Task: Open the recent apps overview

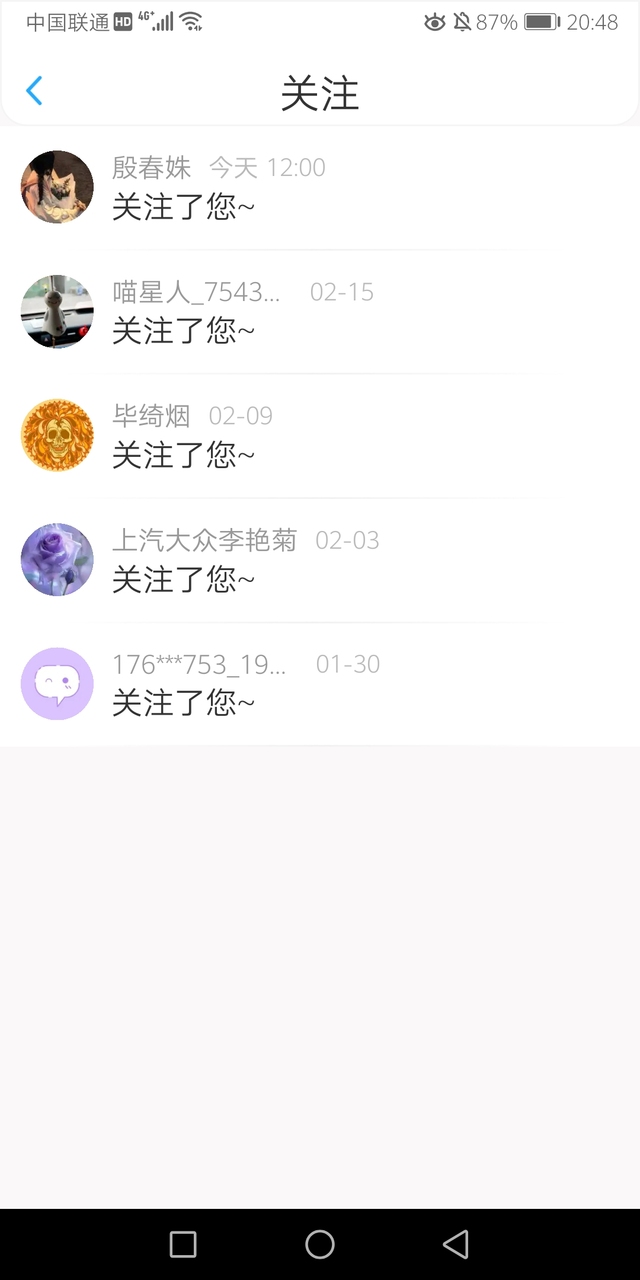Action: (183, 1244)
